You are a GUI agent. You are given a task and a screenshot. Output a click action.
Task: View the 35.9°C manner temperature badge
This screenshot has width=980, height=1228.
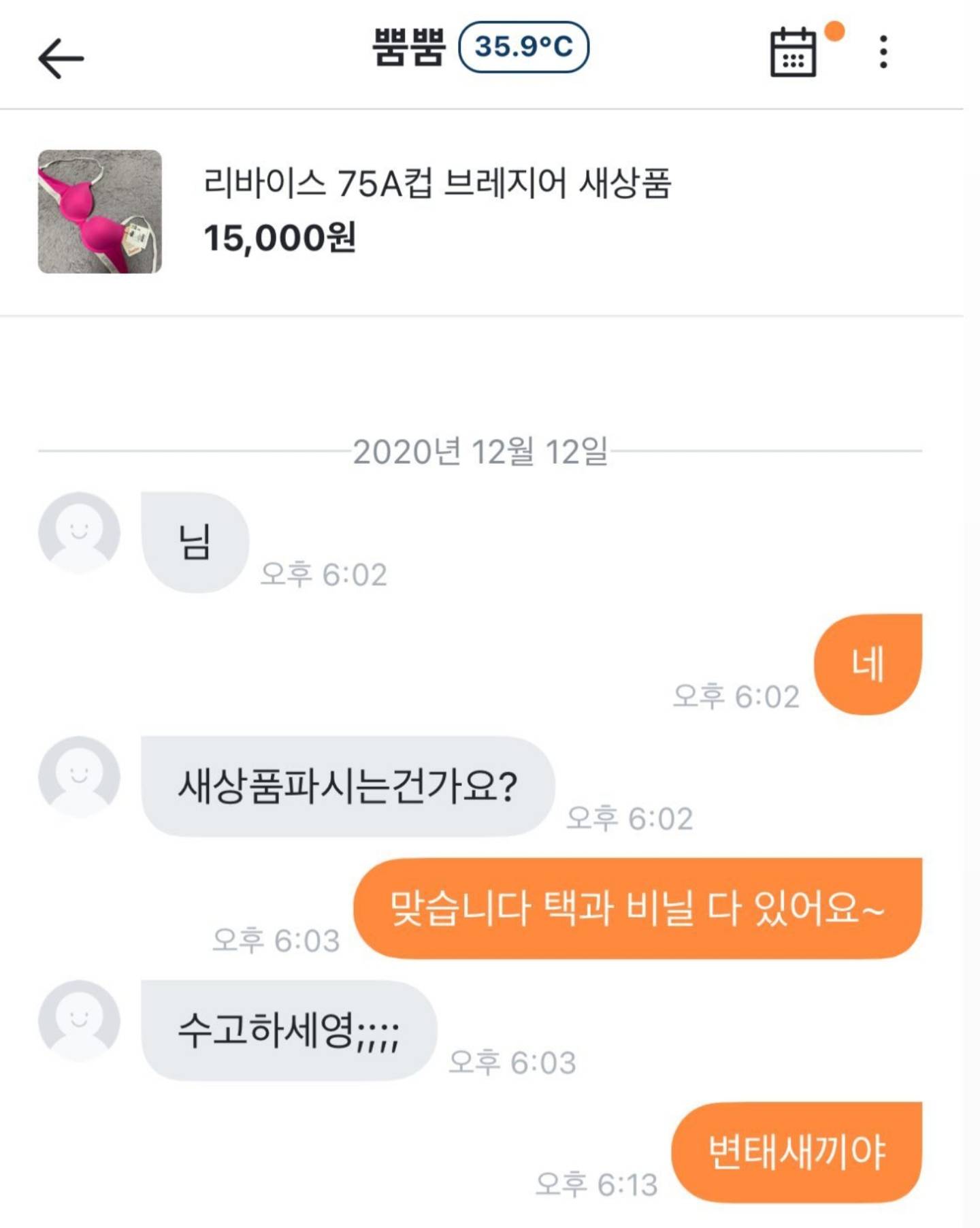tap(523, 47)
